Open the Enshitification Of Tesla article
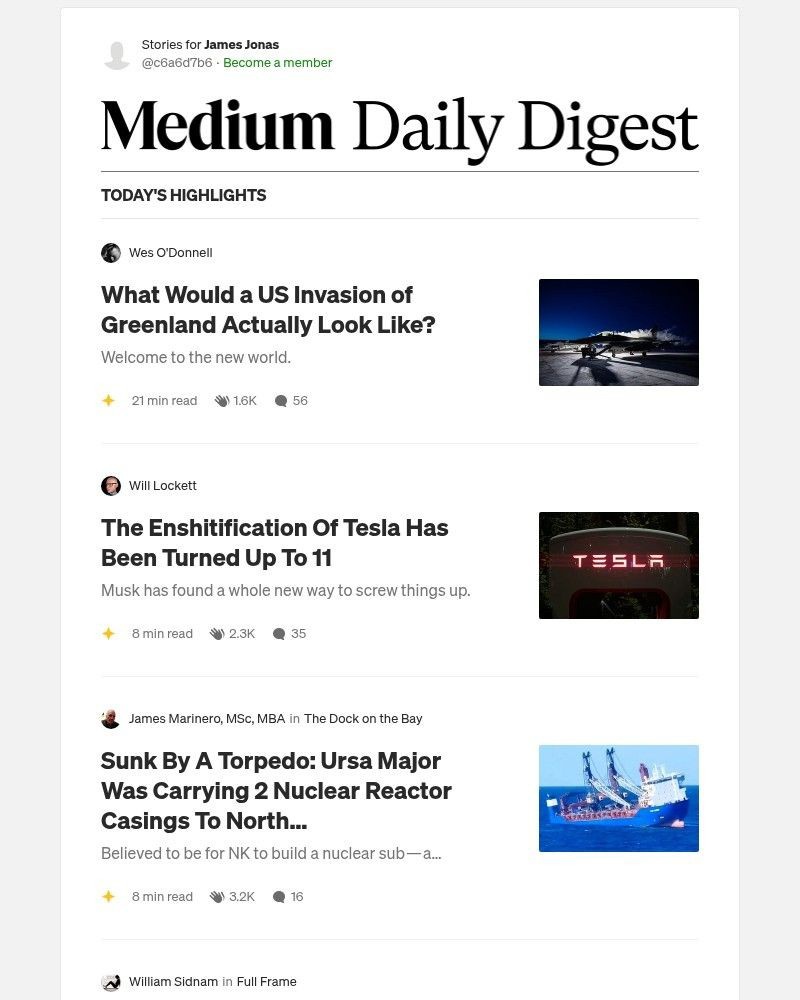The height and width of the screenshot is (1000, 800). [x=275, y=542]
